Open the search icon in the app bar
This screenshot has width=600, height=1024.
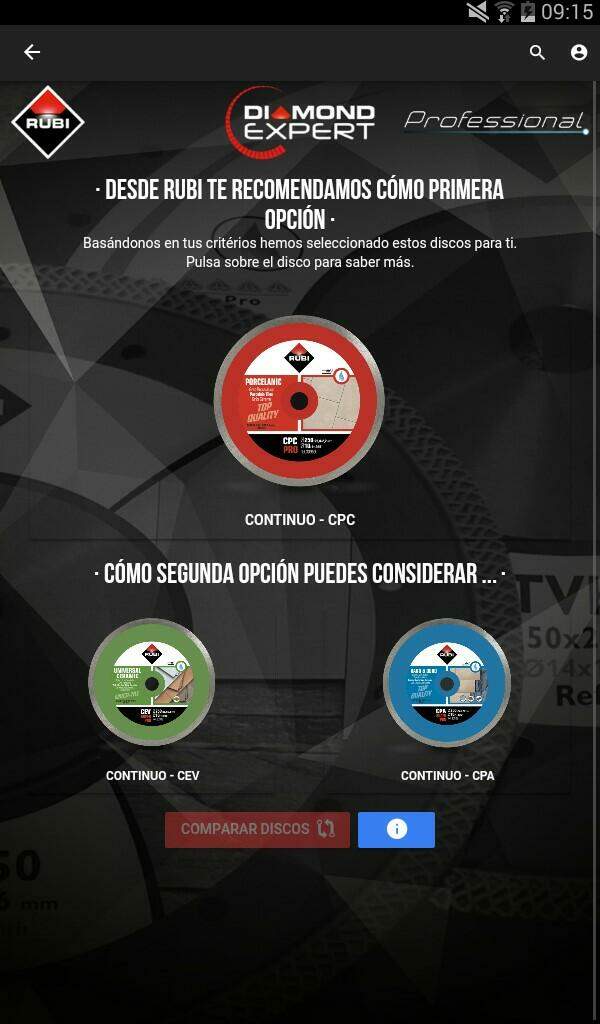(x=537, y=53)
